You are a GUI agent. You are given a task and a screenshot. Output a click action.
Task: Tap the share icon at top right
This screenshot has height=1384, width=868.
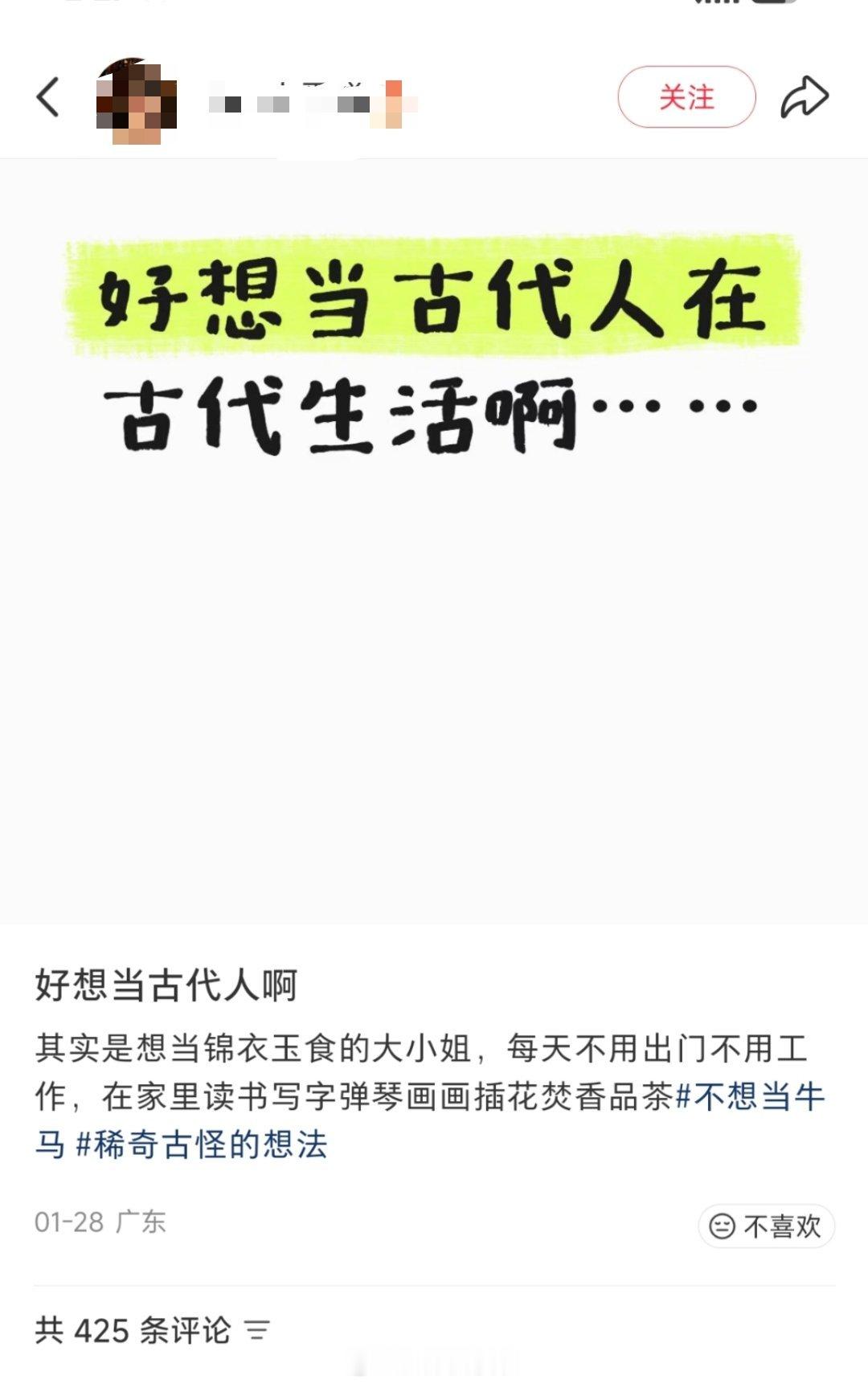click(x=804, y=96)
